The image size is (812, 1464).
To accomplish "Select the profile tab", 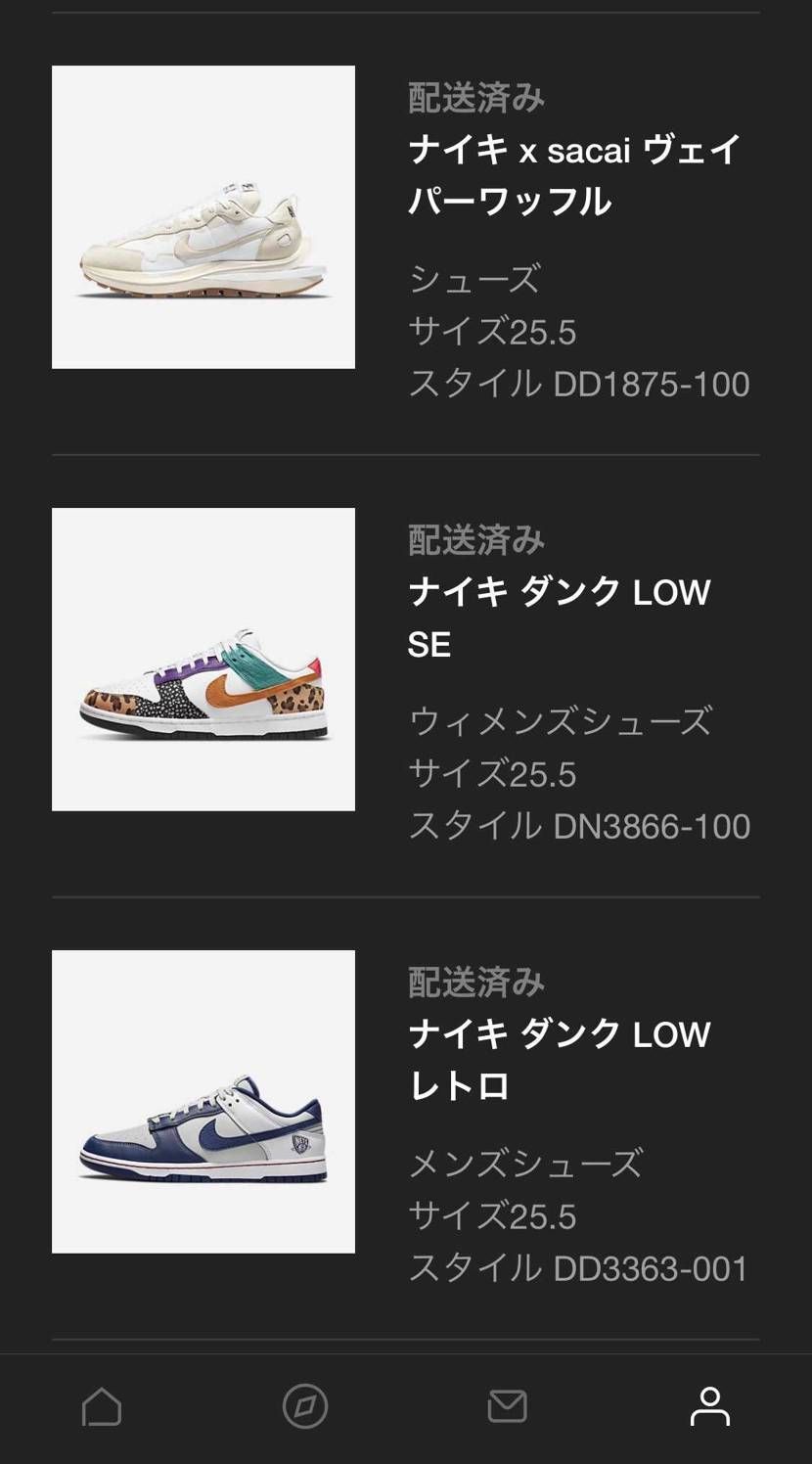I will 709,1407.
